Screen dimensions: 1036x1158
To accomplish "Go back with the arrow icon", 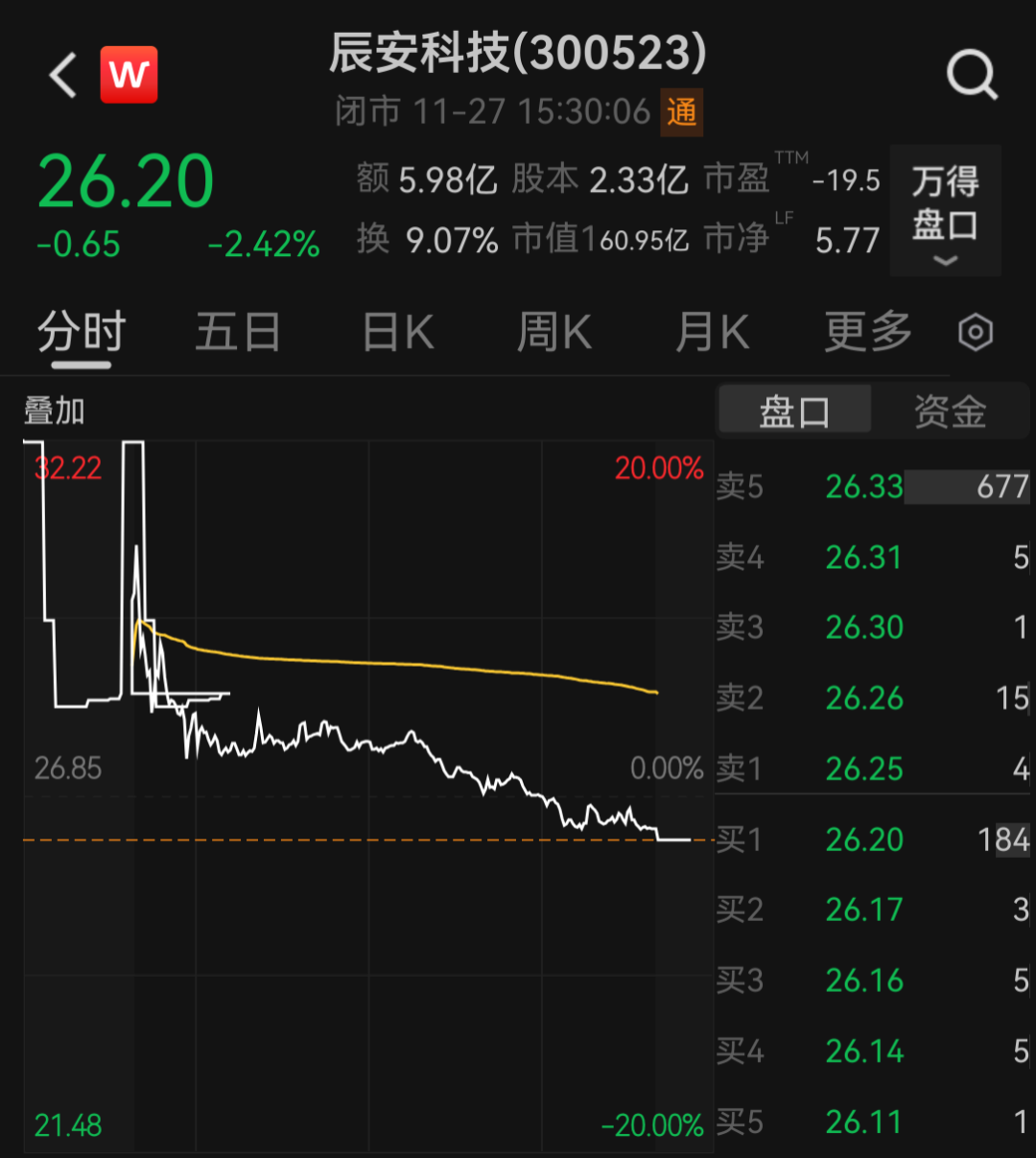I will coord(63,75).
